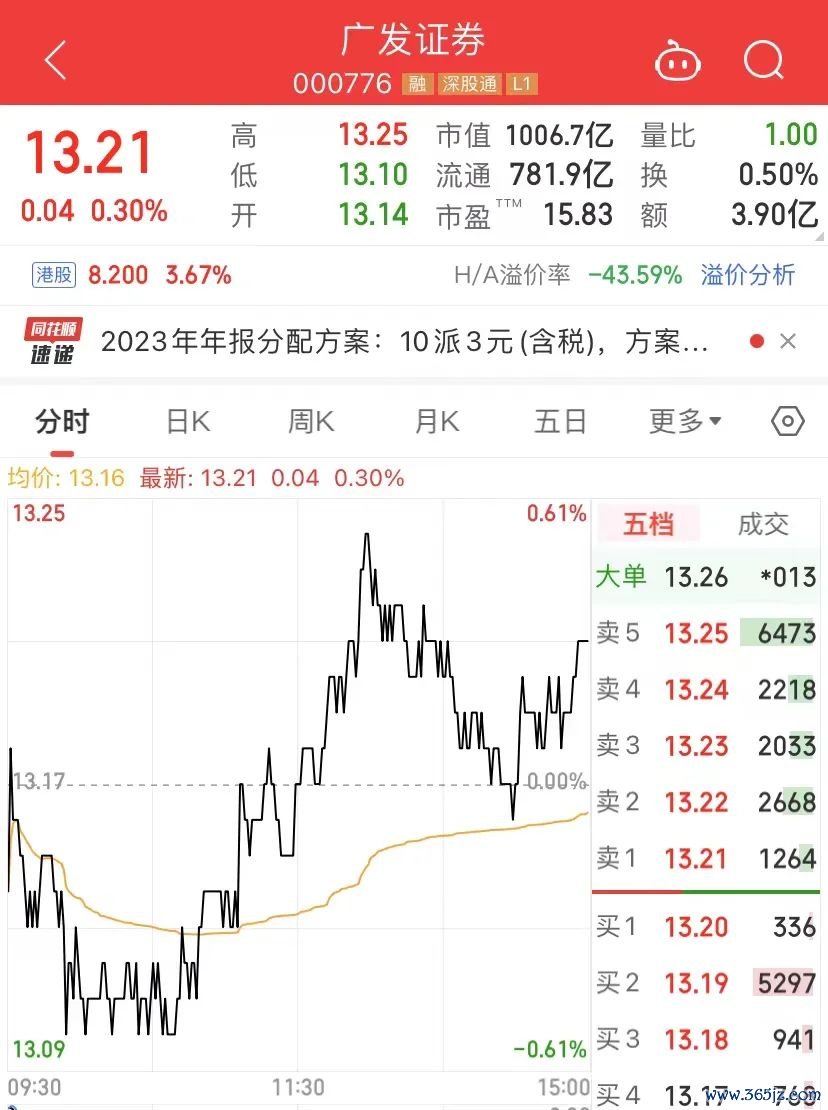This screenshot has width=828, height=1110.
Task: Switch to the 月K chart tab
Action: (437, 422)
